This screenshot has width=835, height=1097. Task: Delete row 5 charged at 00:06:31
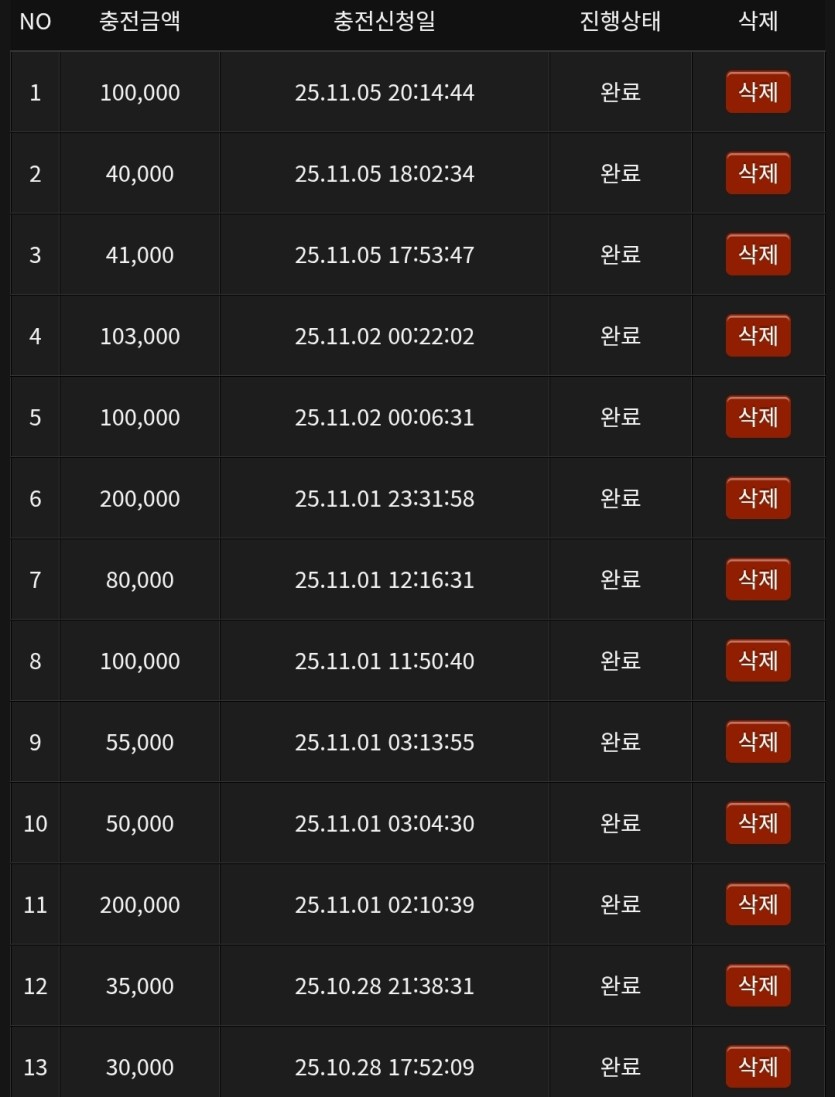click(x=758, y=417)
